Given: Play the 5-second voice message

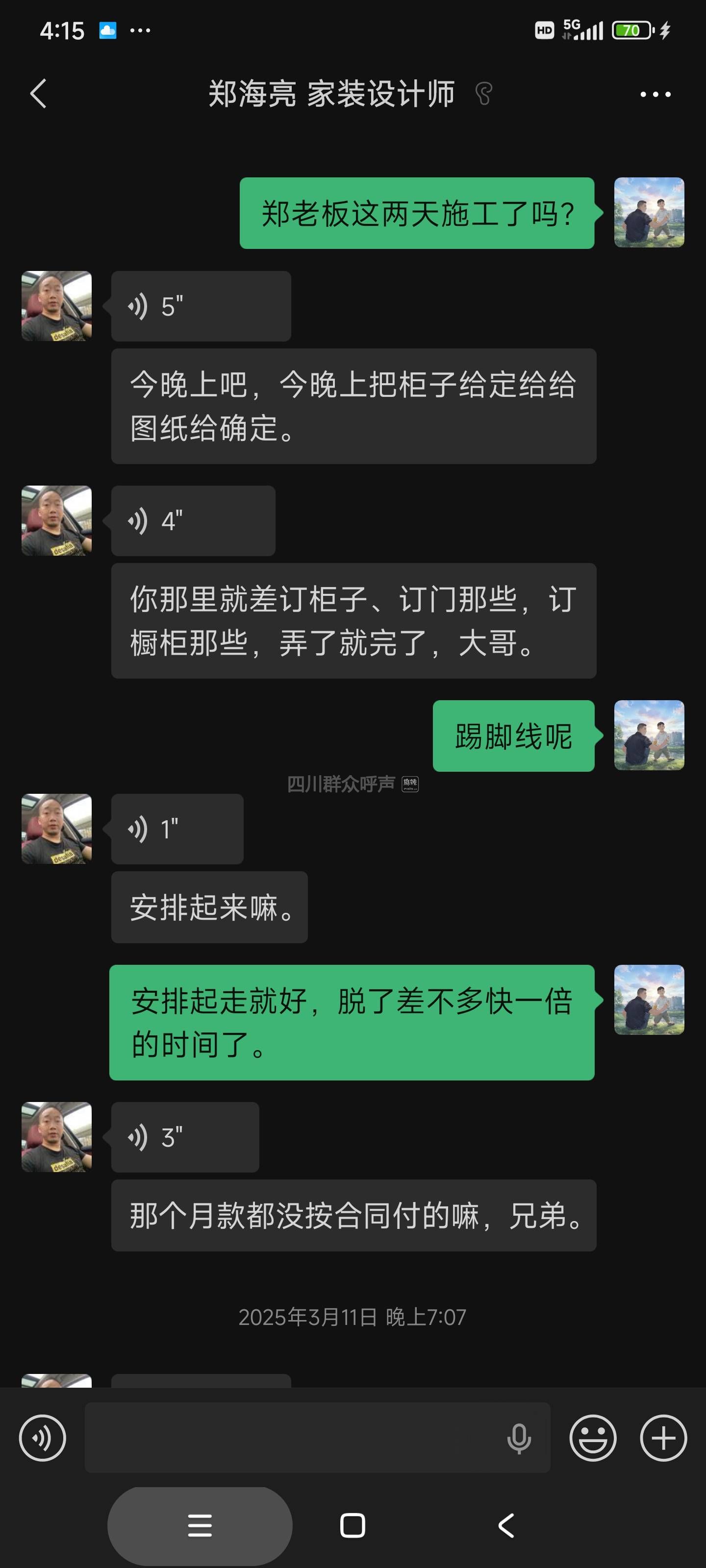Looking at the screenshot, I should click(201, 306).
